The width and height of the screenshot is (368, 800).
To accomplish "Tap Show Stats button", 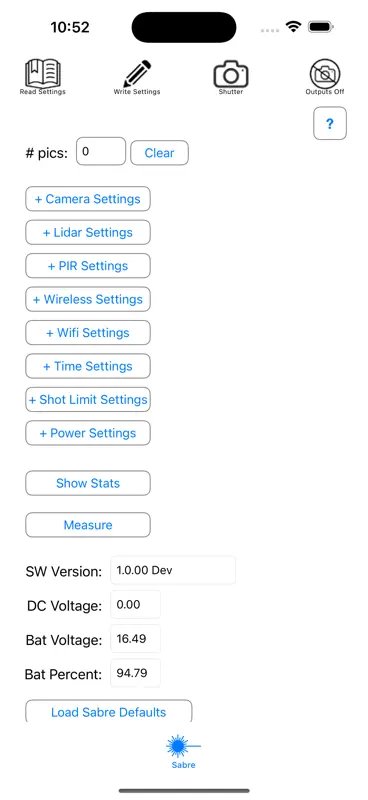I will pyautogui.click(x=88, y=483).
